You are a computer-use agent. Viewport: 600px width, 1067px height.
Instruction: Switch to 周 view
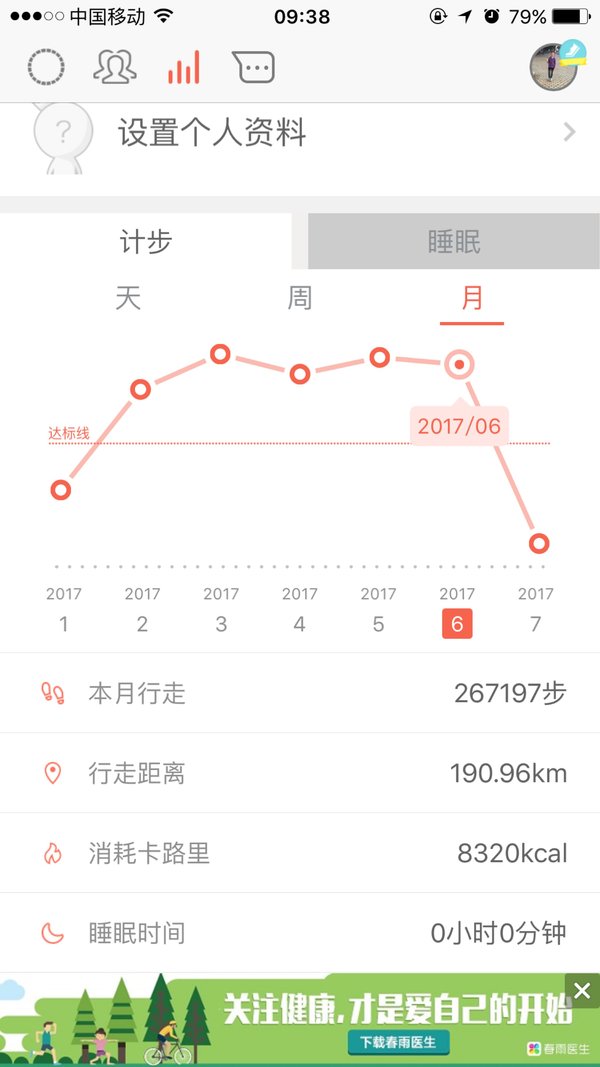299,298
